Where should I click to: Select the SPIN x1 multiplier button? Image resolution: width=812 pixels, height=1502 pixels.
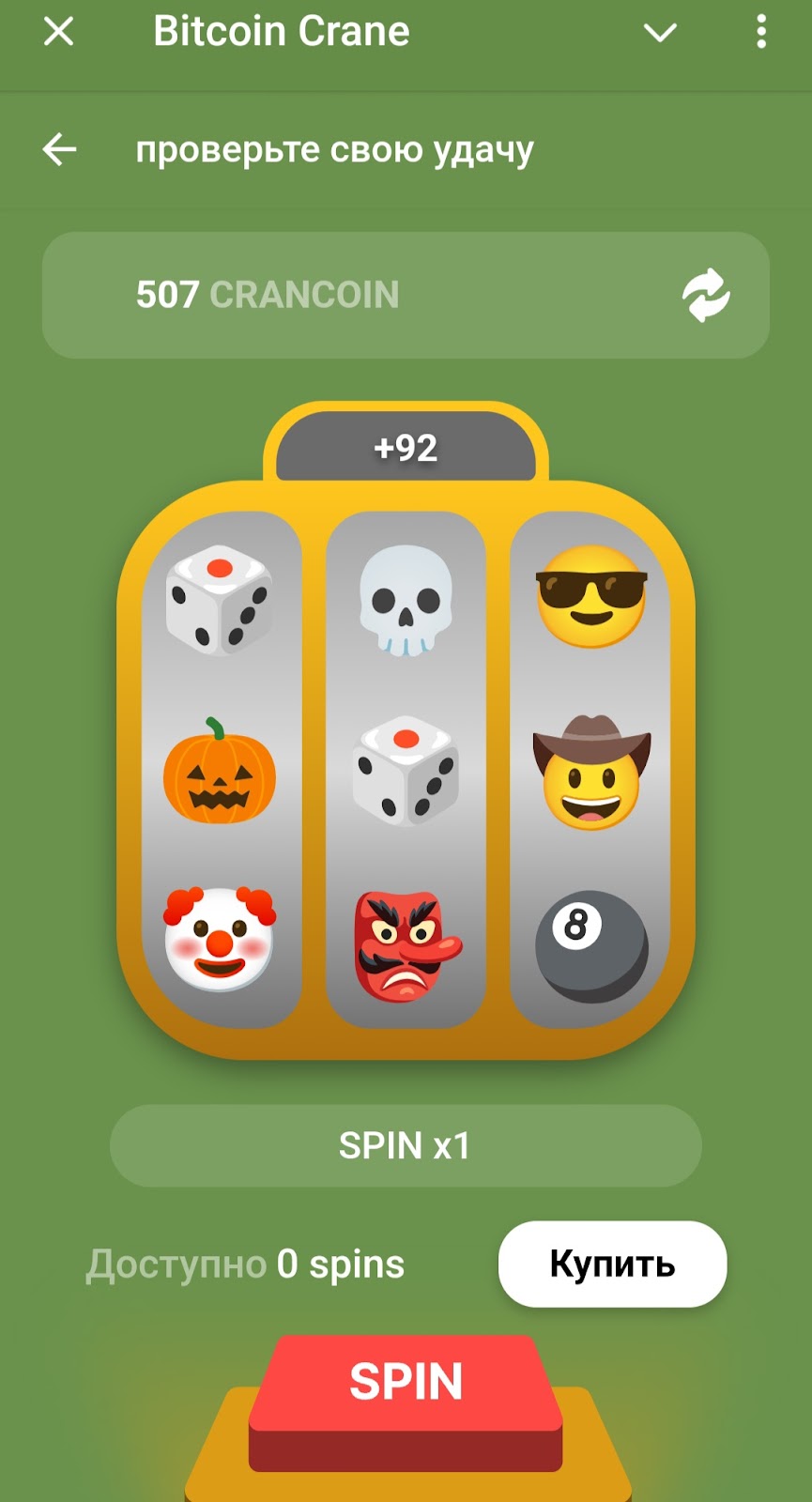tap(406, 1145)
